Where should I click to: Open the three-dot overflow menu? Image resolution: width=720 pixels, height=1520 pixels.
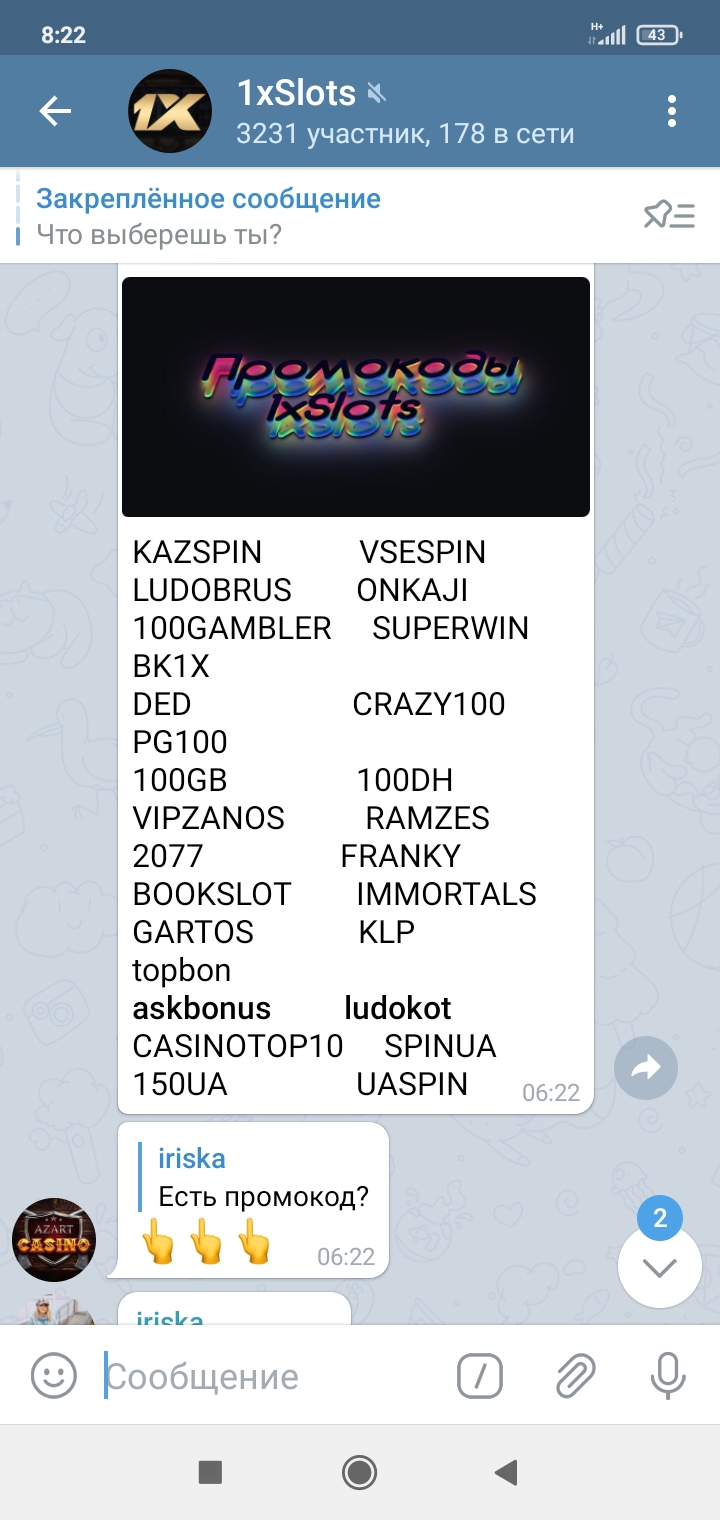click(x=672, y=111)
